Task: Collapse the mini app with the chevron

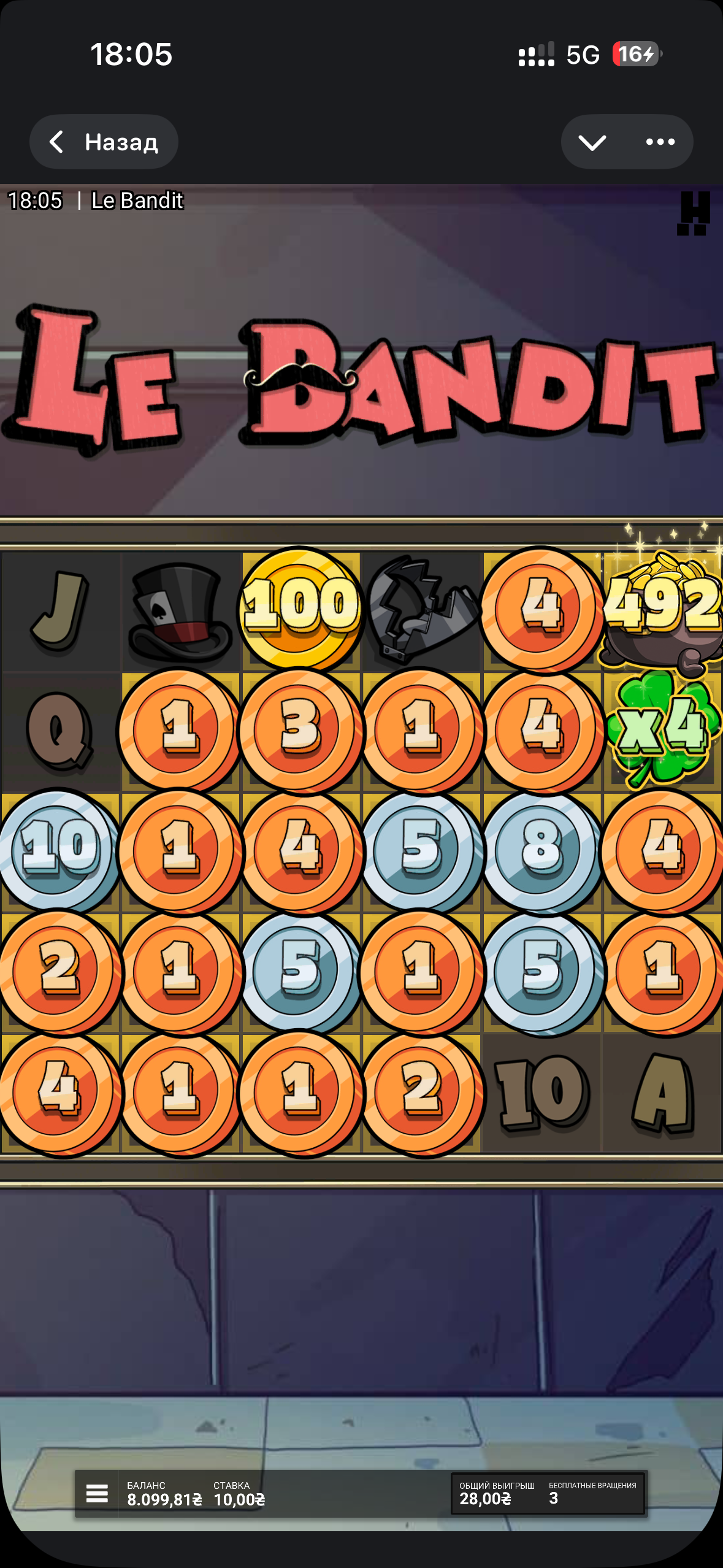Action: (x=592, y=142)
